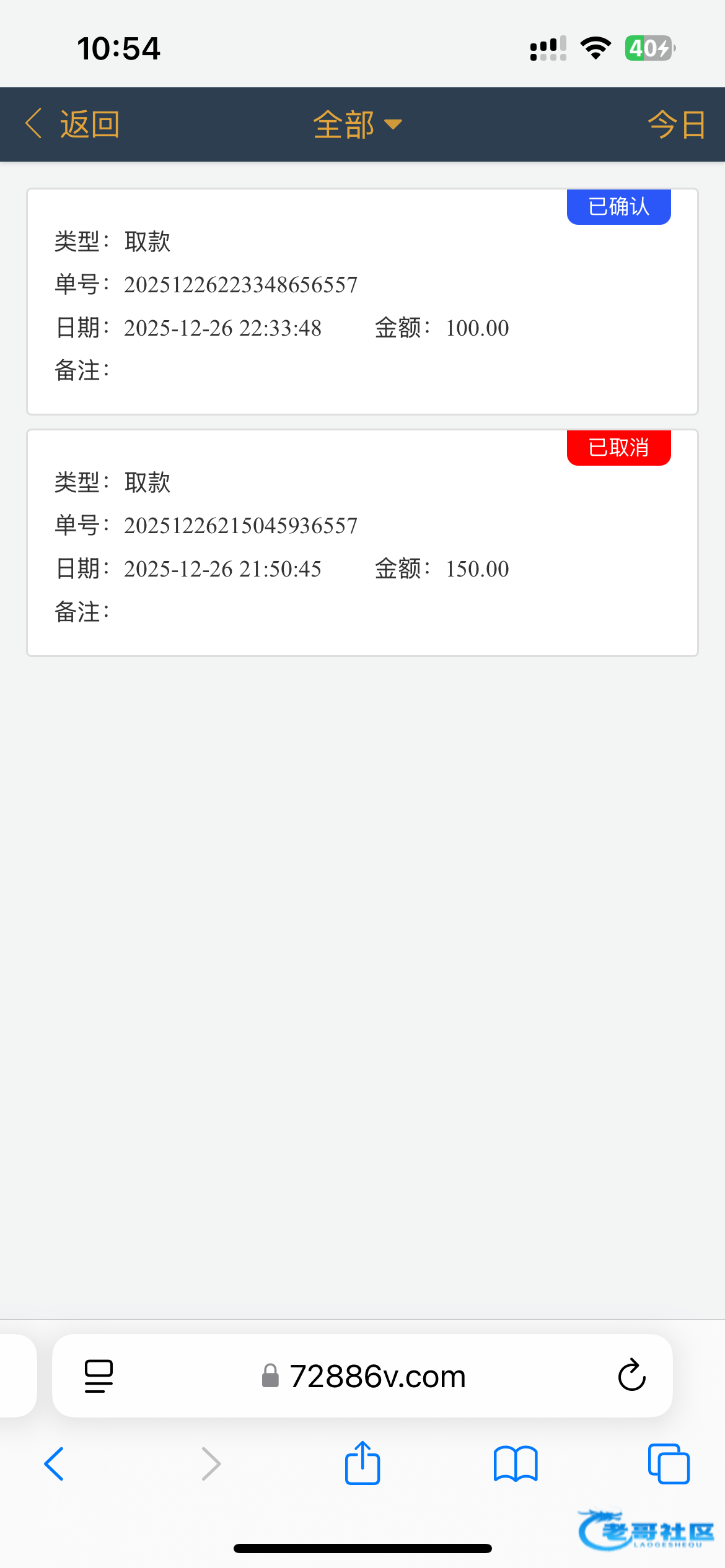Filter records by 今日

click(676, 124)
